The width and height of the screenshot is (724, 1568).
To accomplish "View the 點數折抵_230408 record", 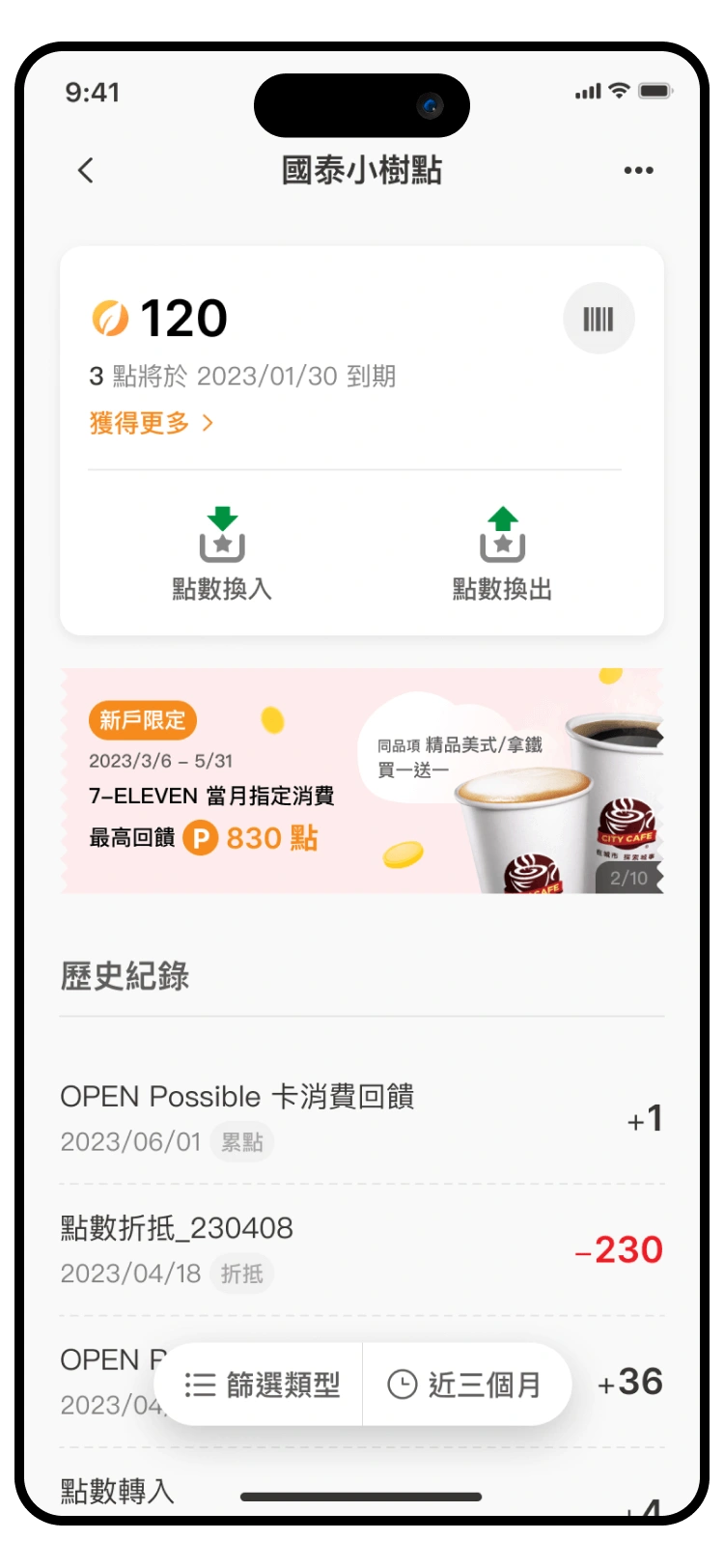I will tap(362, 1249).
